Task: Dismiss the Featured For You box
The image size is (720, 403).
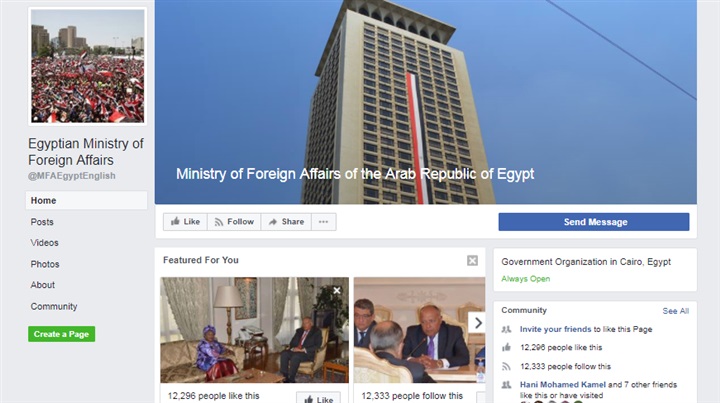Action: tap(472, 261)
